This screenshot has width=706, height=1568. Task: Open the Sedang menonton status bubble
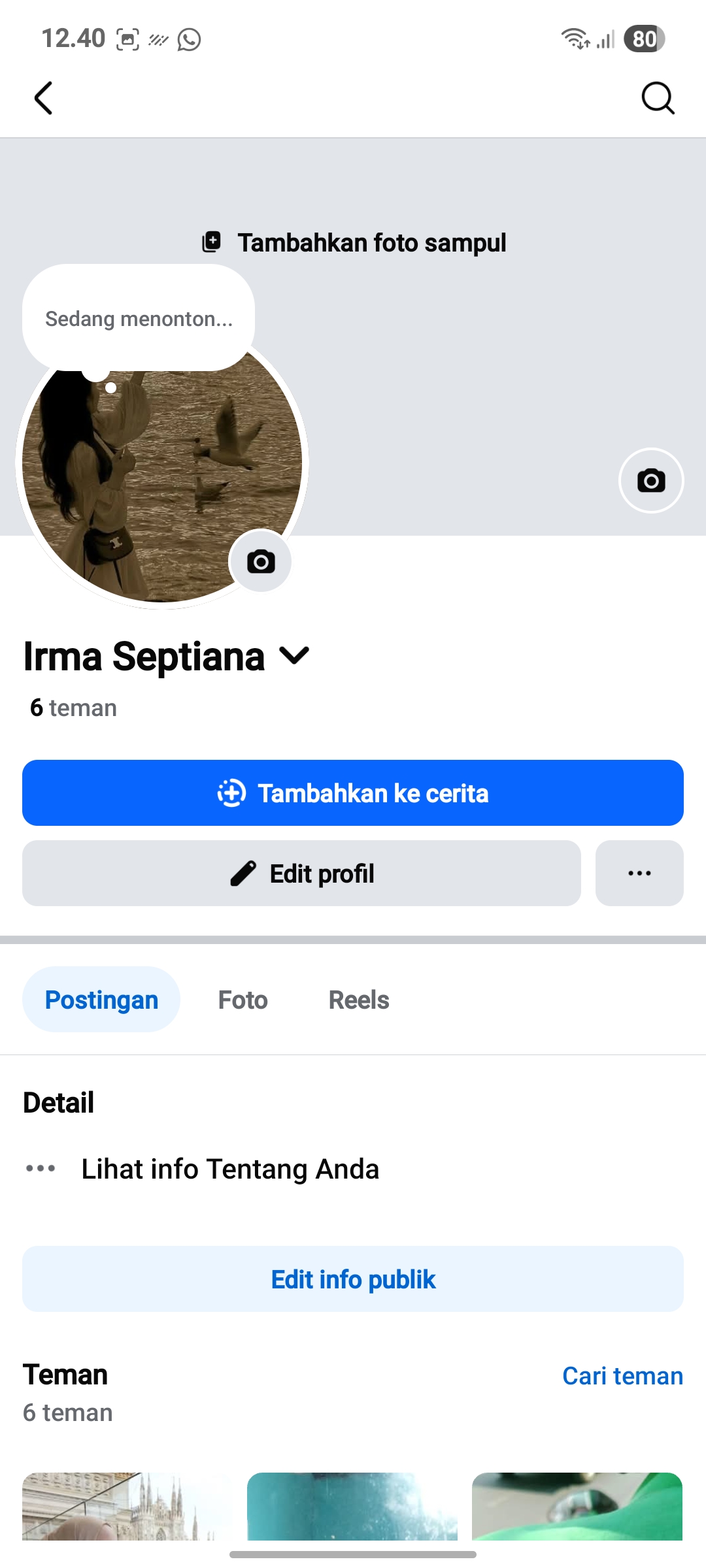point(139,319)
